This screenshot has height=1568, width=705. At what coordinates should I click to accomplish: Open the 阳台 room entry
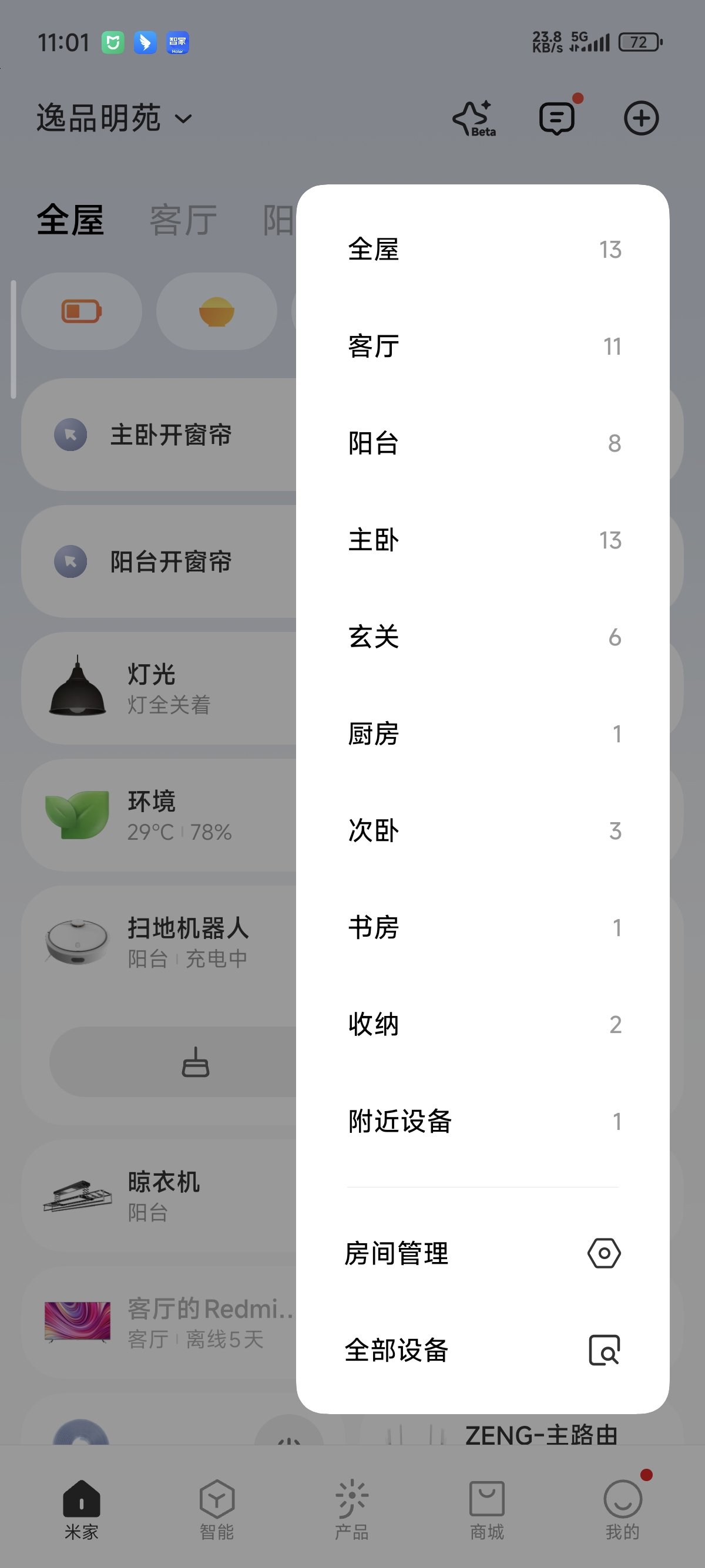482,443
